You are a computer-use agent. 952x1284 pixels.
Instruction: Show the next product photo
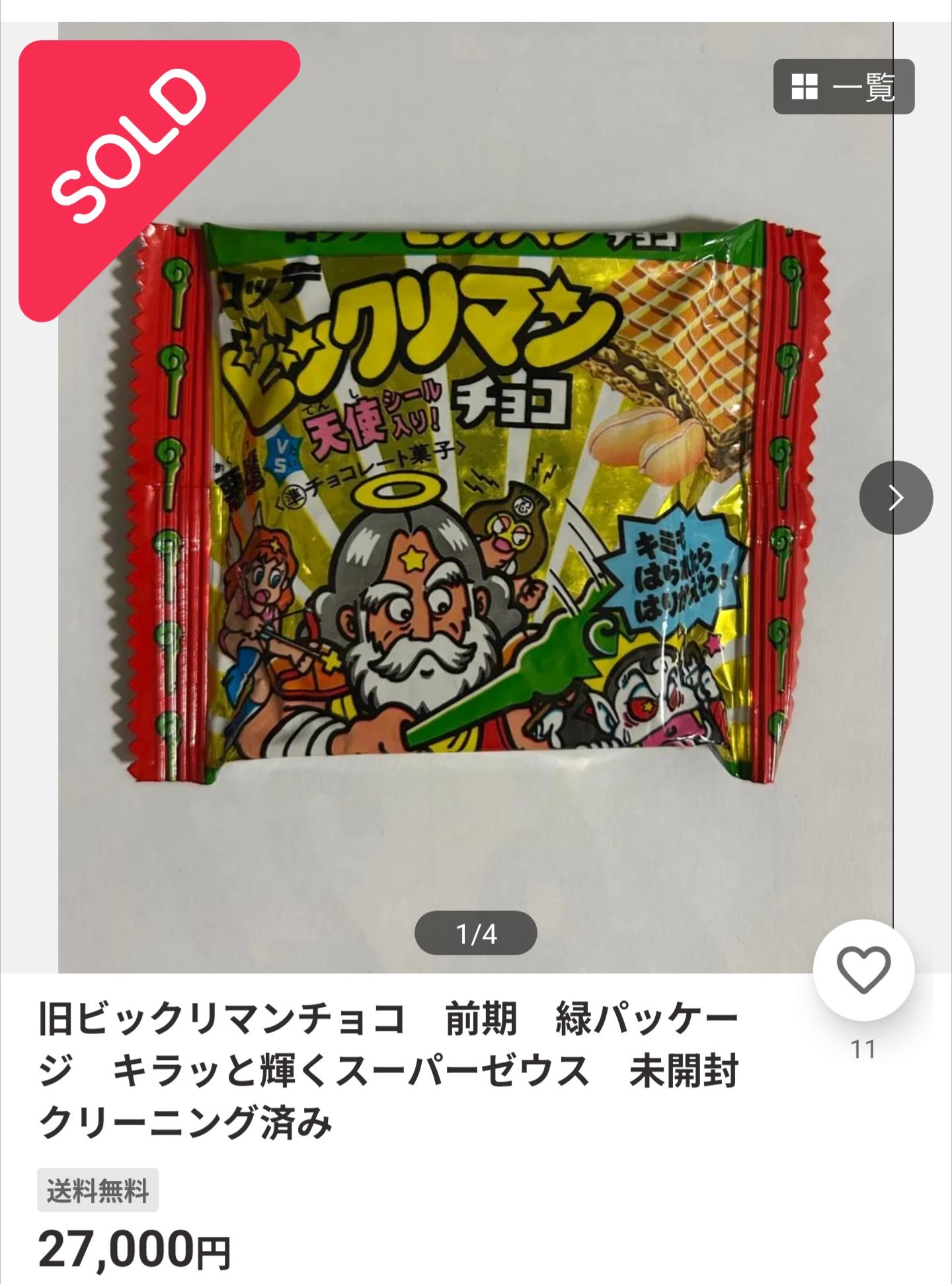[x=895, y=497]
